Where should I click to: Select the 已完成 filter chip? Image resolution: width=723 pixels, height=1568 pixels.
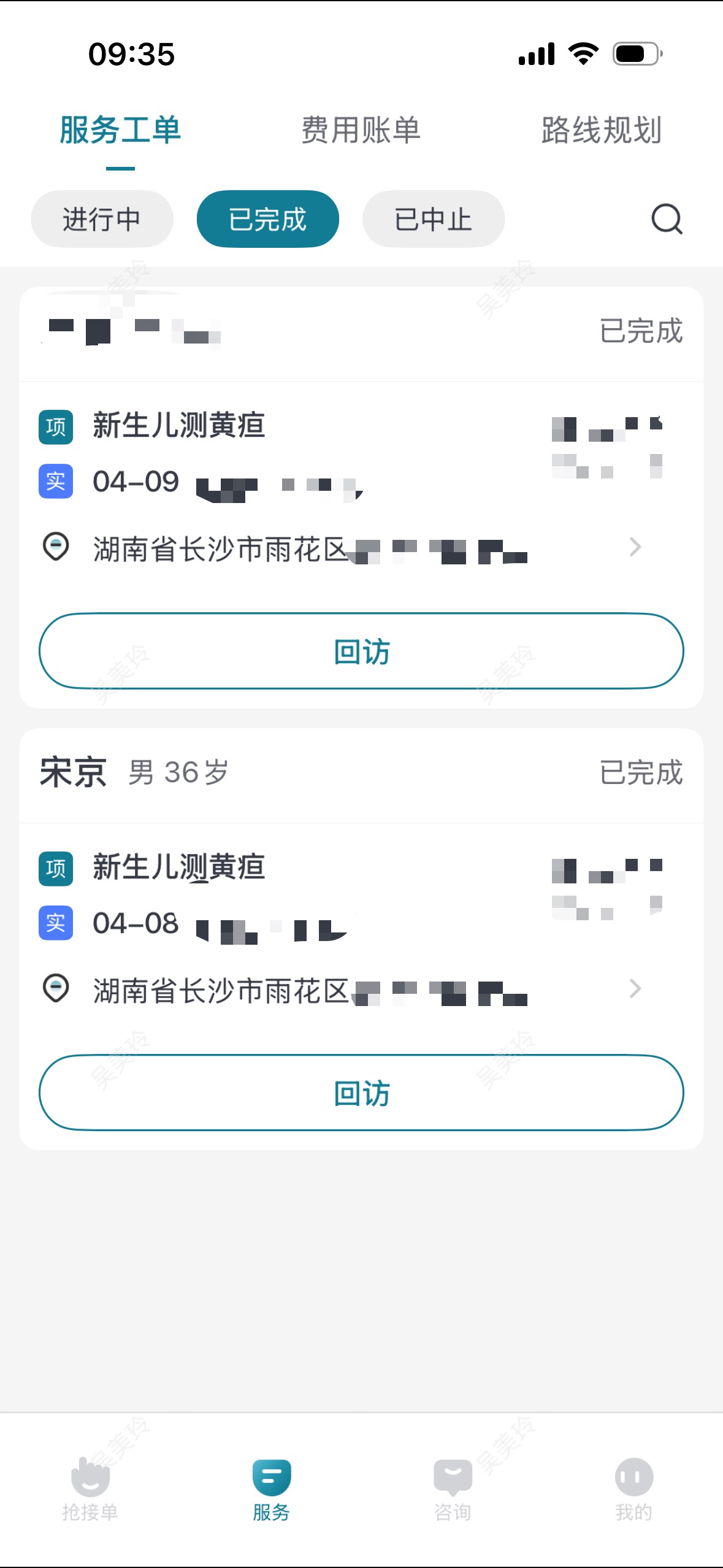coord(267,219)
